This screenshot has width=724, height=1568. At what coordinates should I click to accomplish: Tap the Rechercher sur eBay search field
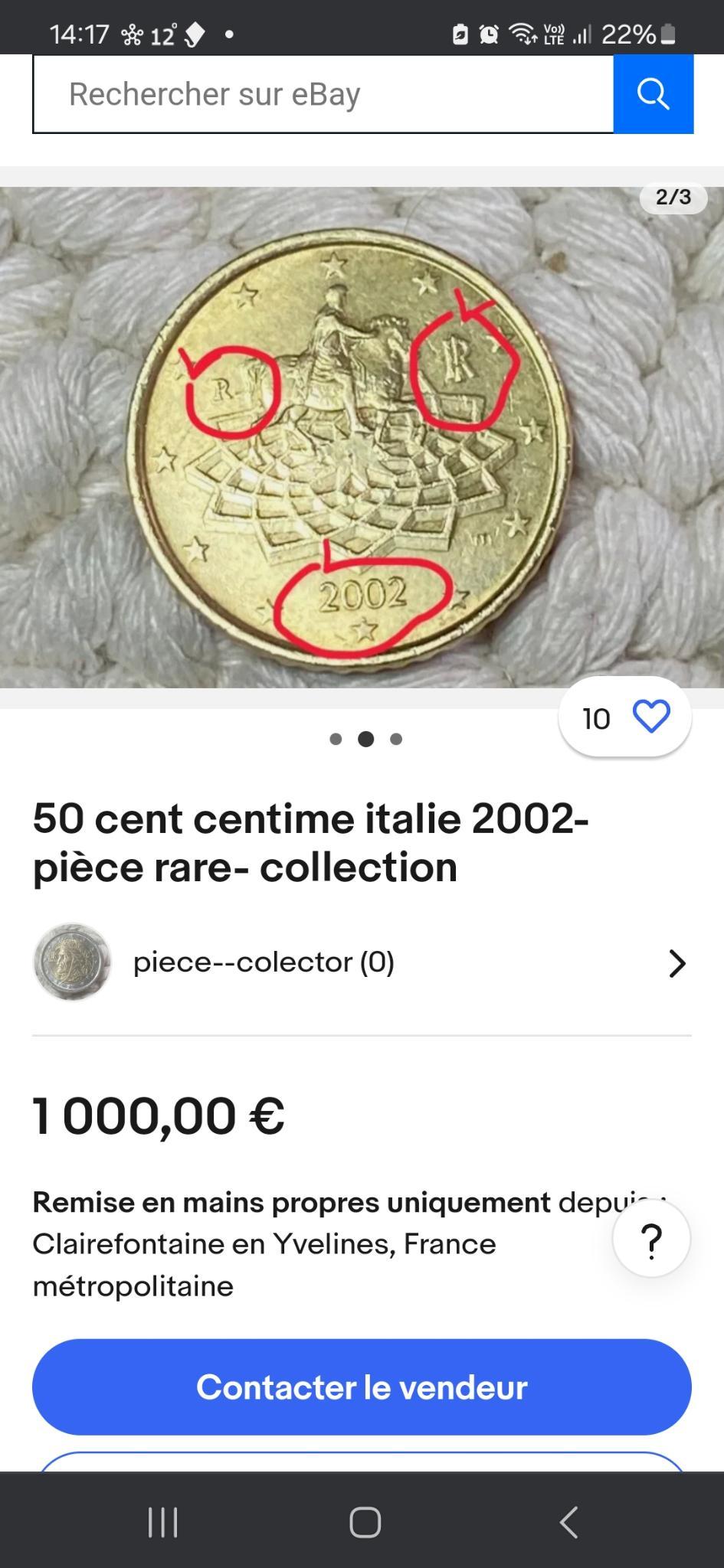click(x=323, y=94)
